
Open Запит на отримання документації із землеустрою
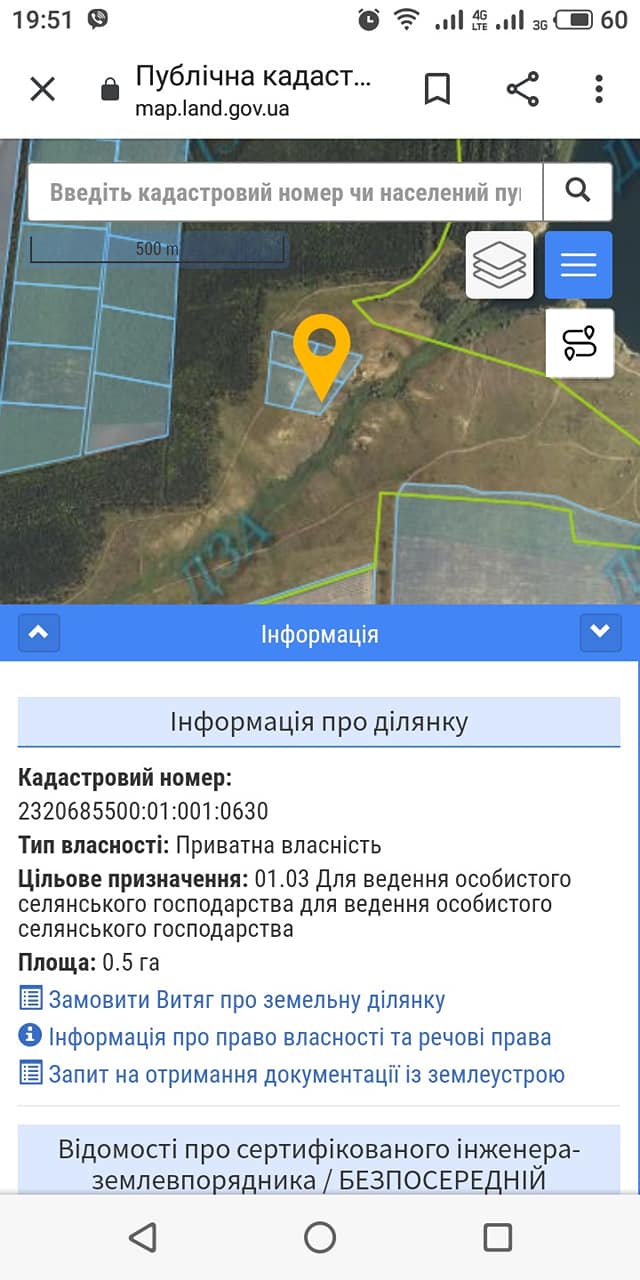(x=306, y=1075)
